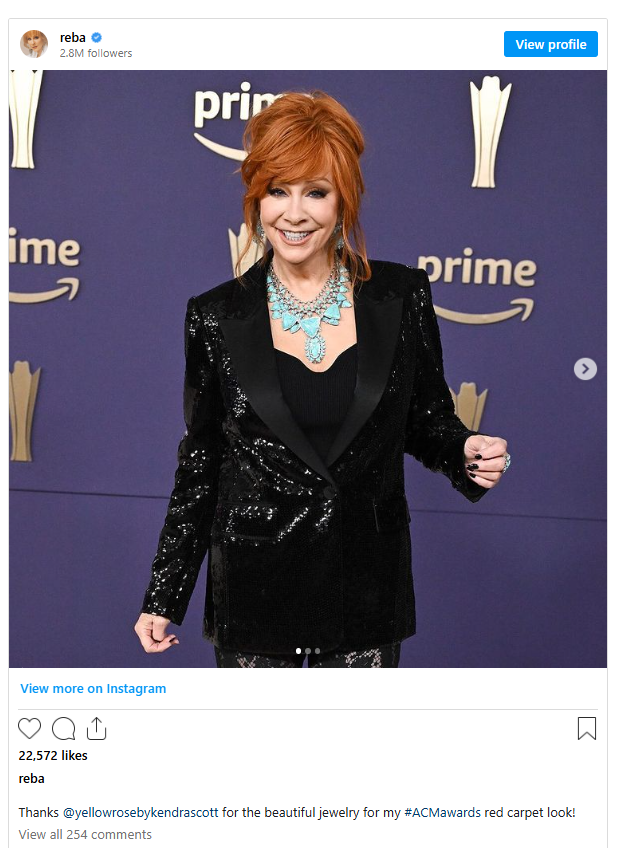Tap the View profile button
622x848 pixels.
[x=551, y=44]
